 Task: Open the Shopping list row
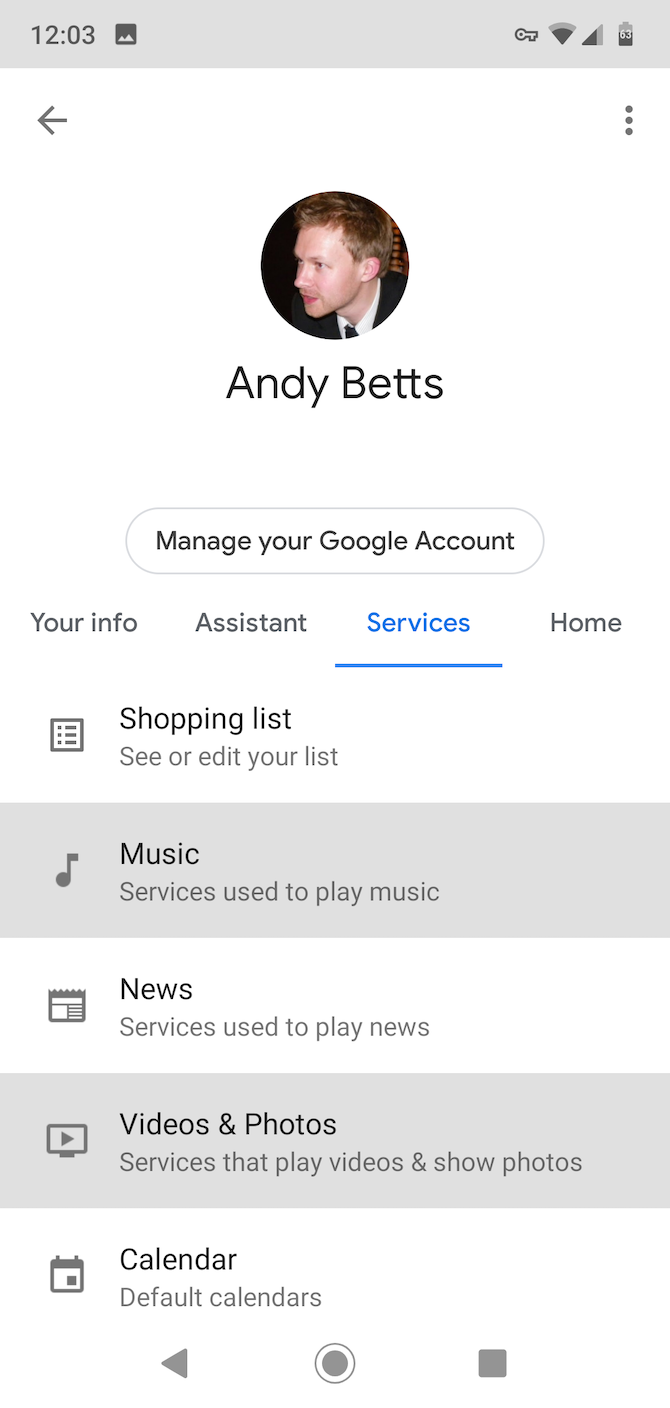coord(335,736)
